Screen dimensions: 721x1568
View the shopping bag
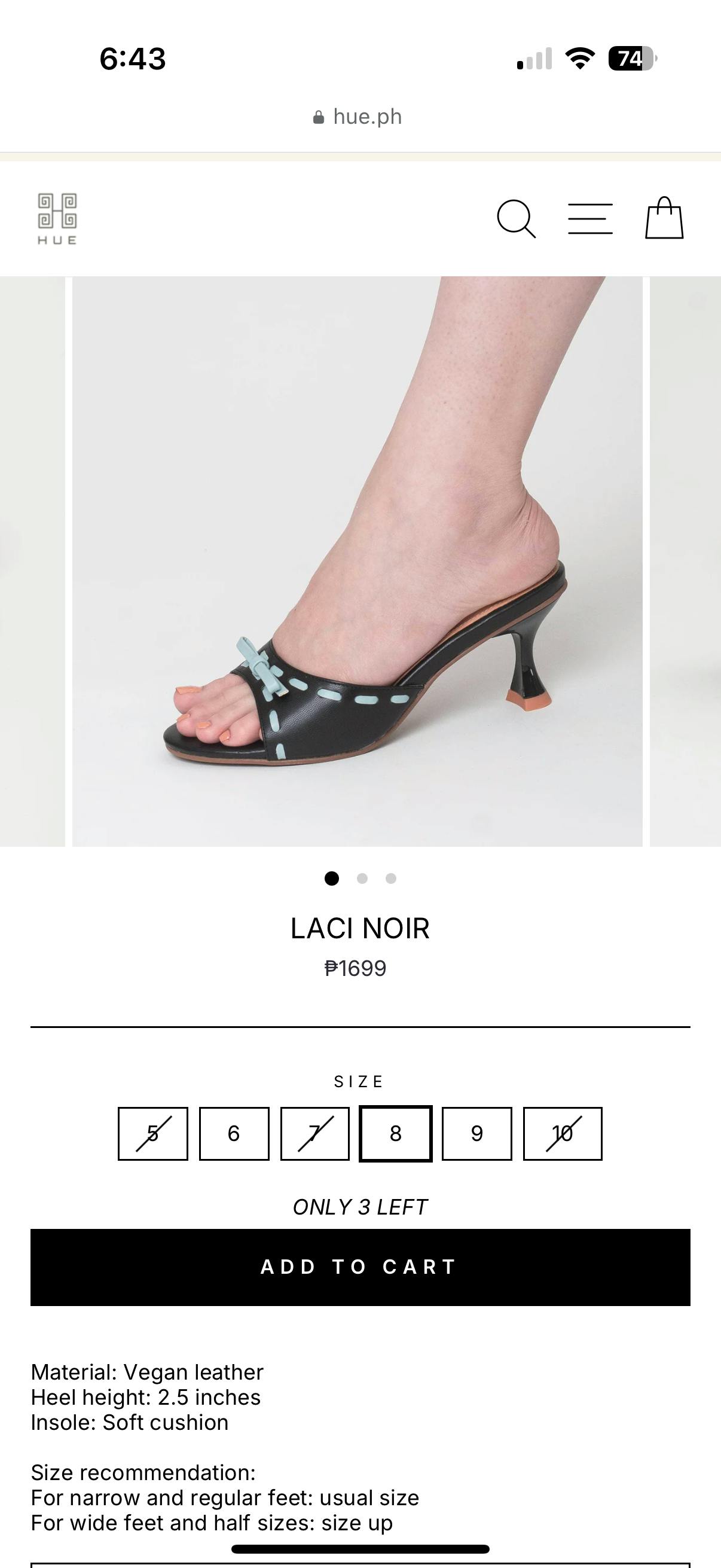(664, 218)
